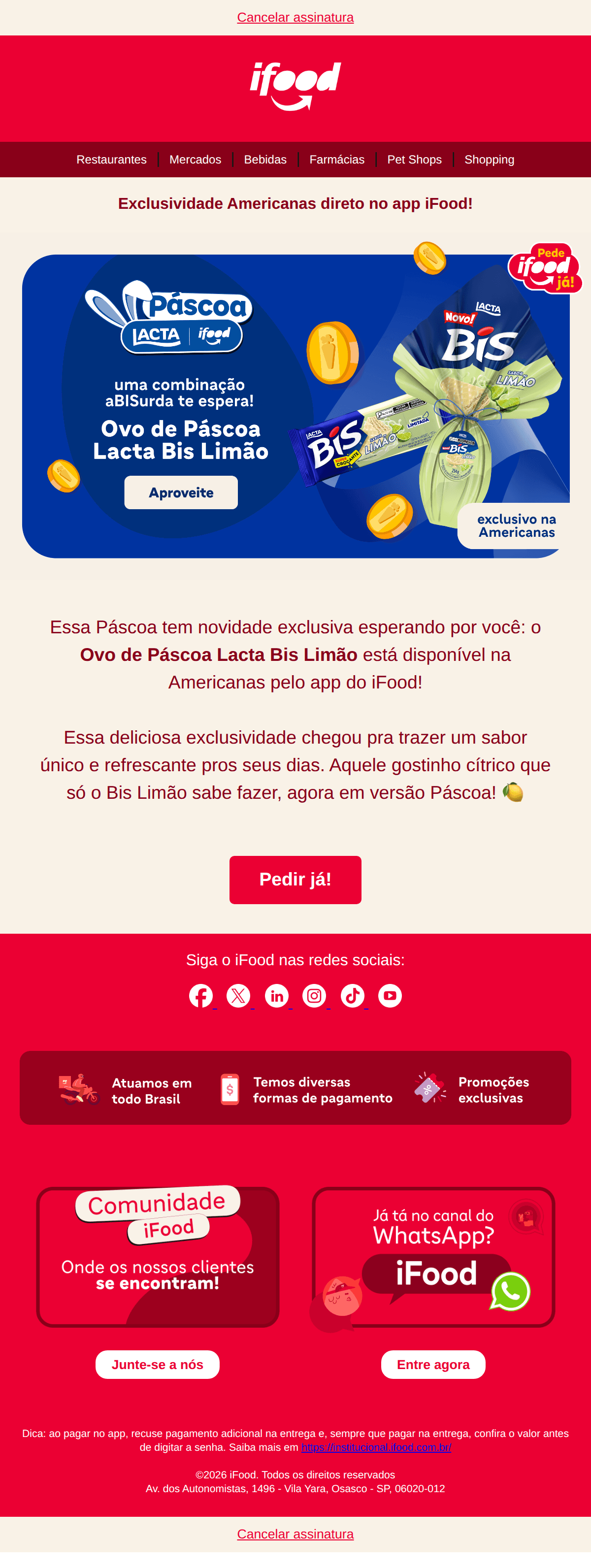The height and width of the screenshot is (1568, 591).
Task: Open iFood's LinkedIn profile icon
Action: [x=276, y=996]
